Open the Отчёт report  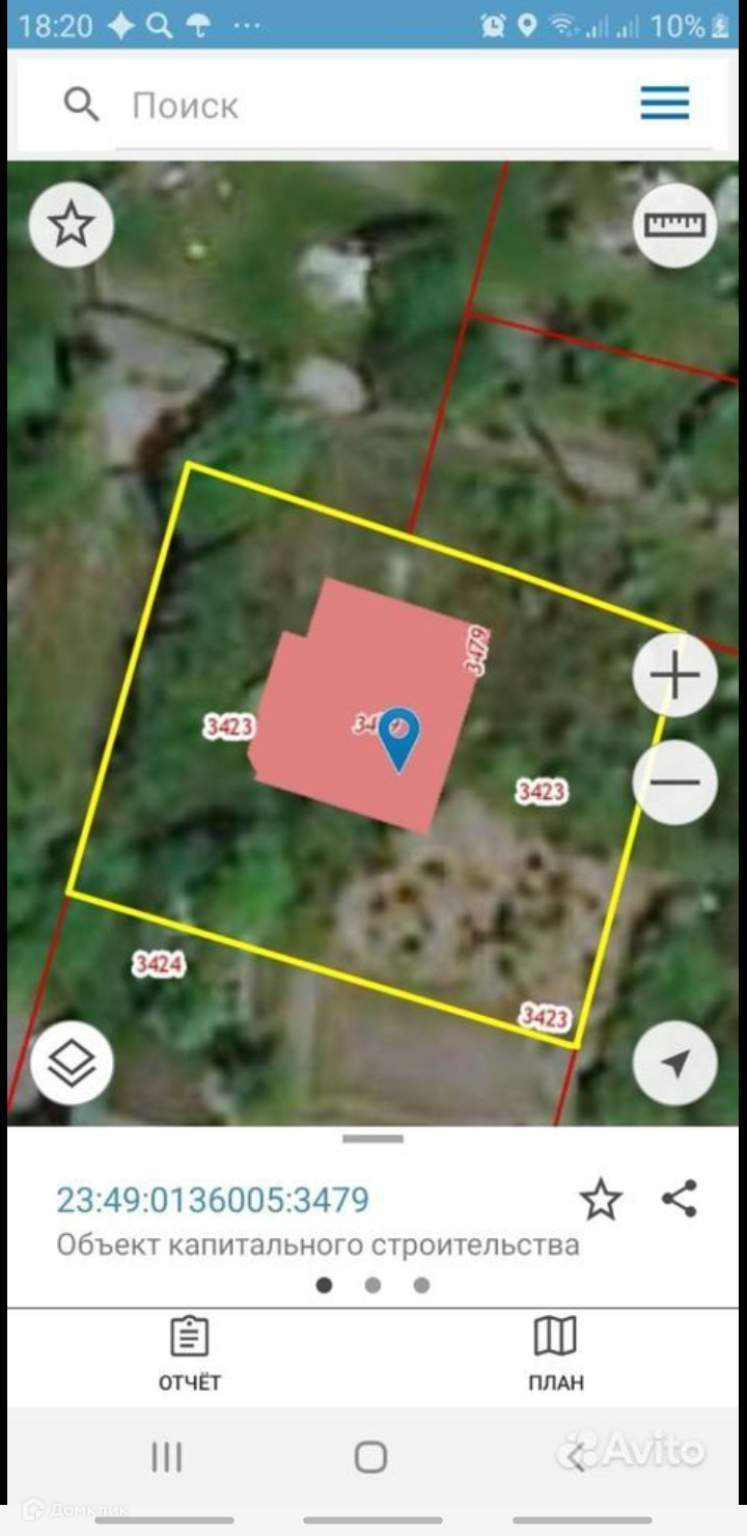tap(189, 1355)
